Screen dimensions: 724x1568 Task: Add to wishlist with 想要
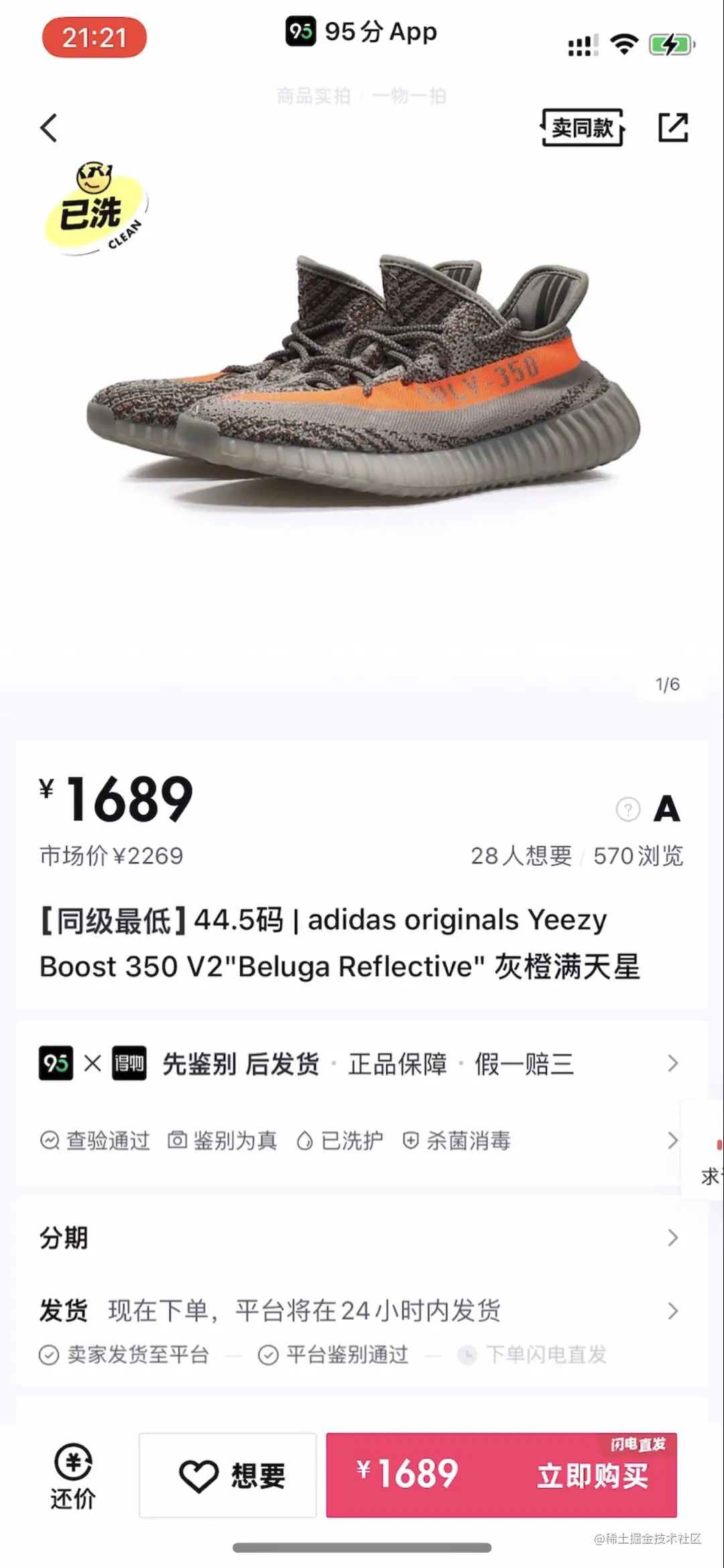click(x=228, y=1475)
